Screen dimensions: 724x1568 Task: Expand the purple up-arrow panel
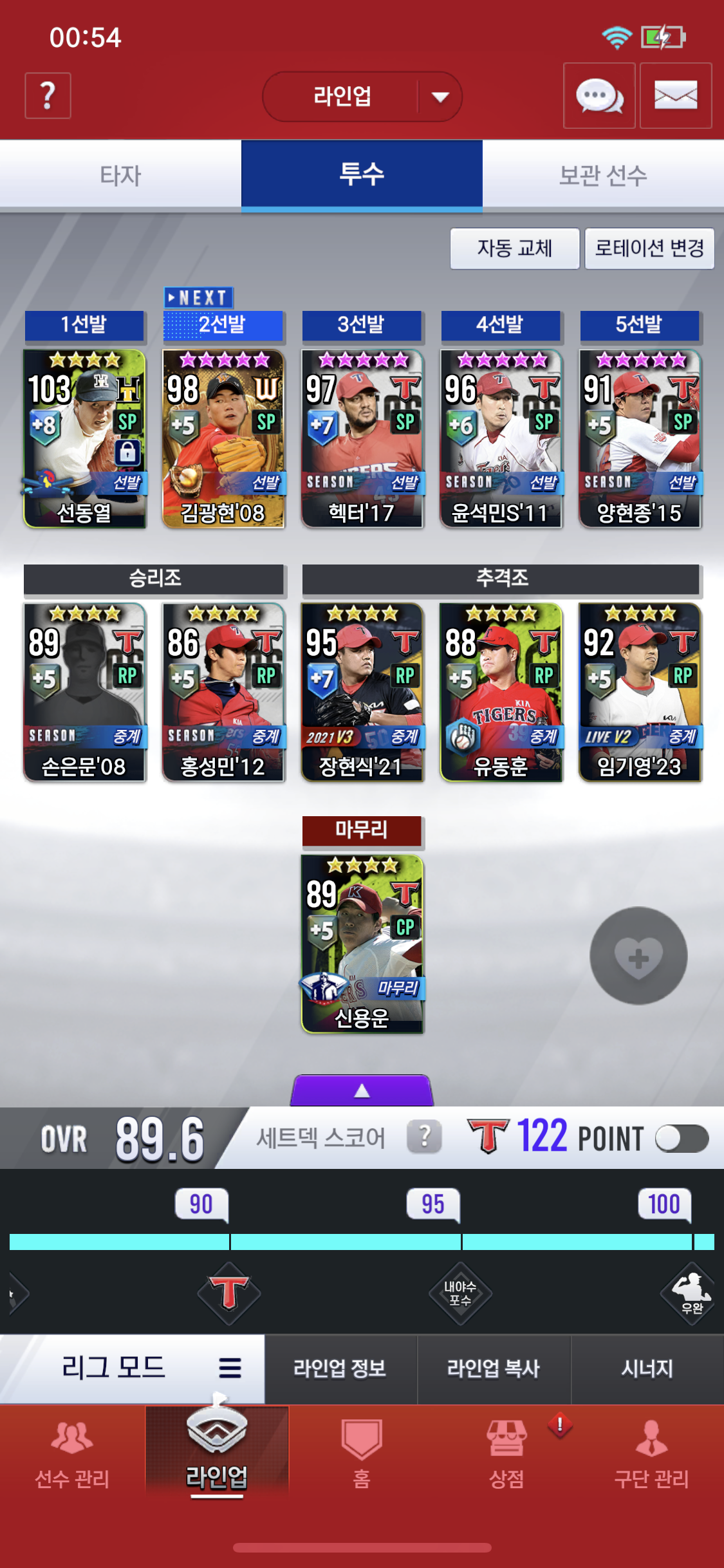[362, 1090]
